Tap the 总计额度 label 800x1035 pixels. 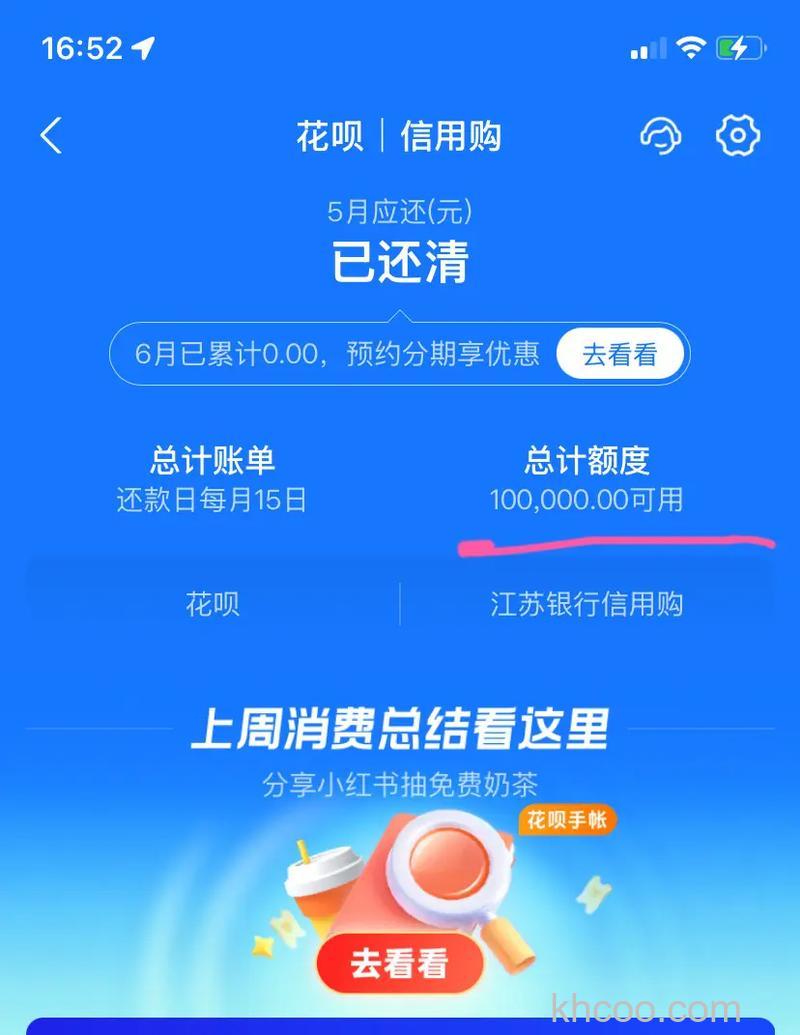585,461
